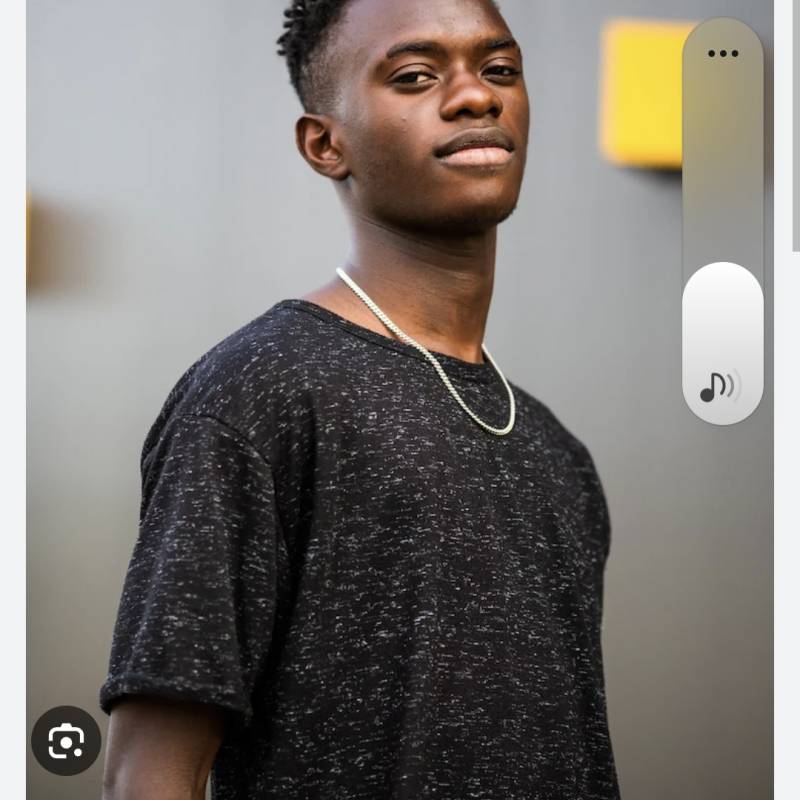Search this image with Google Lens

pyautogui.click(x=66, y=741)
